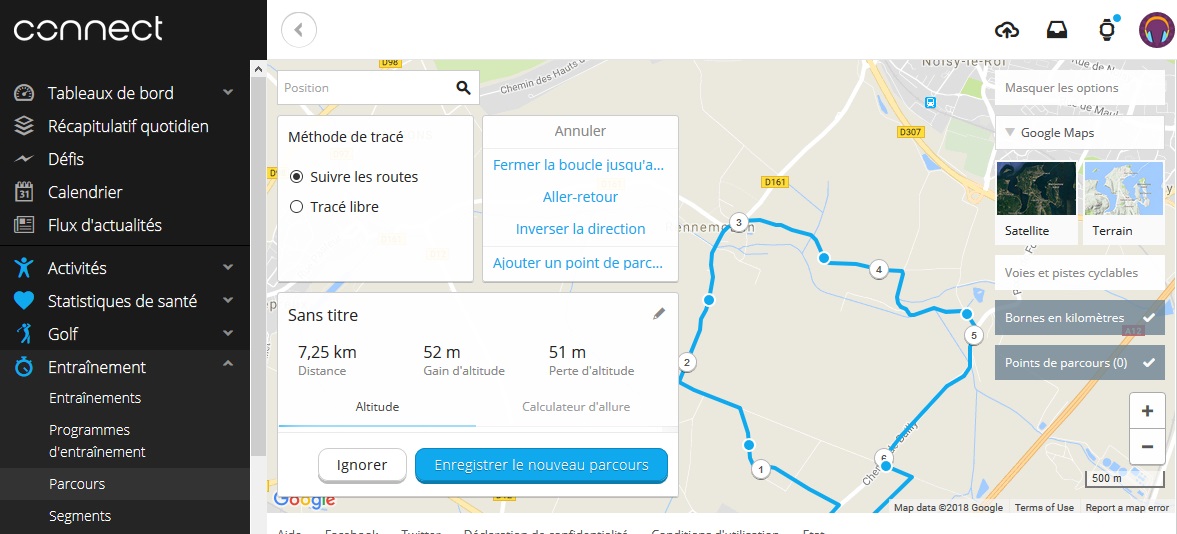Tap the Position search field
The width and height of the screenshot is (1177, 534).
coord(365,88)
